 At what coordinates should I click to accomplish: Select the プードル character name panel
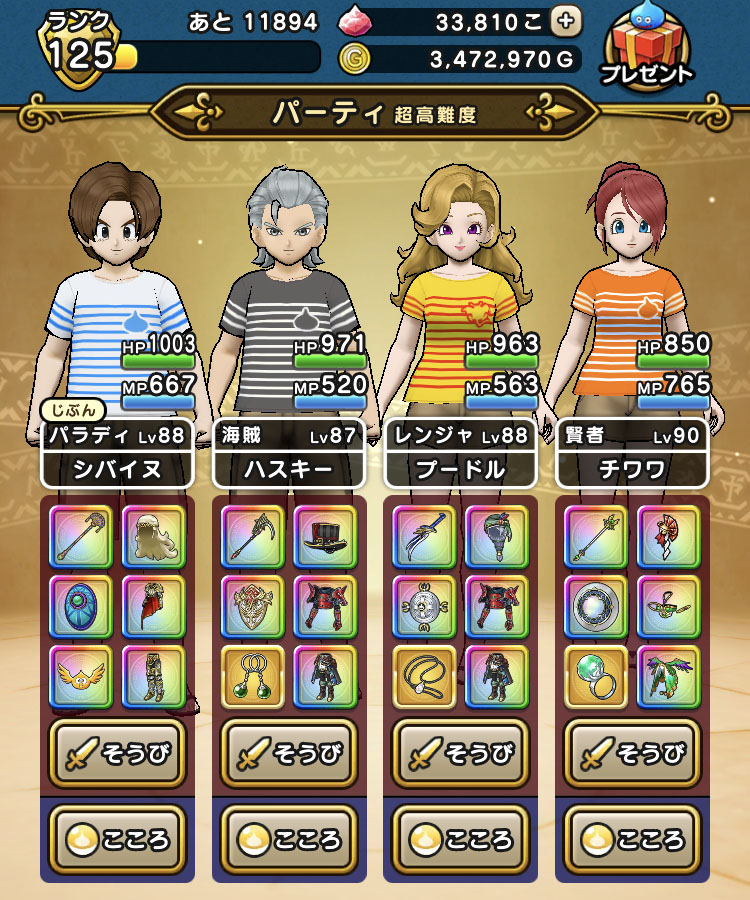(461, 453)
